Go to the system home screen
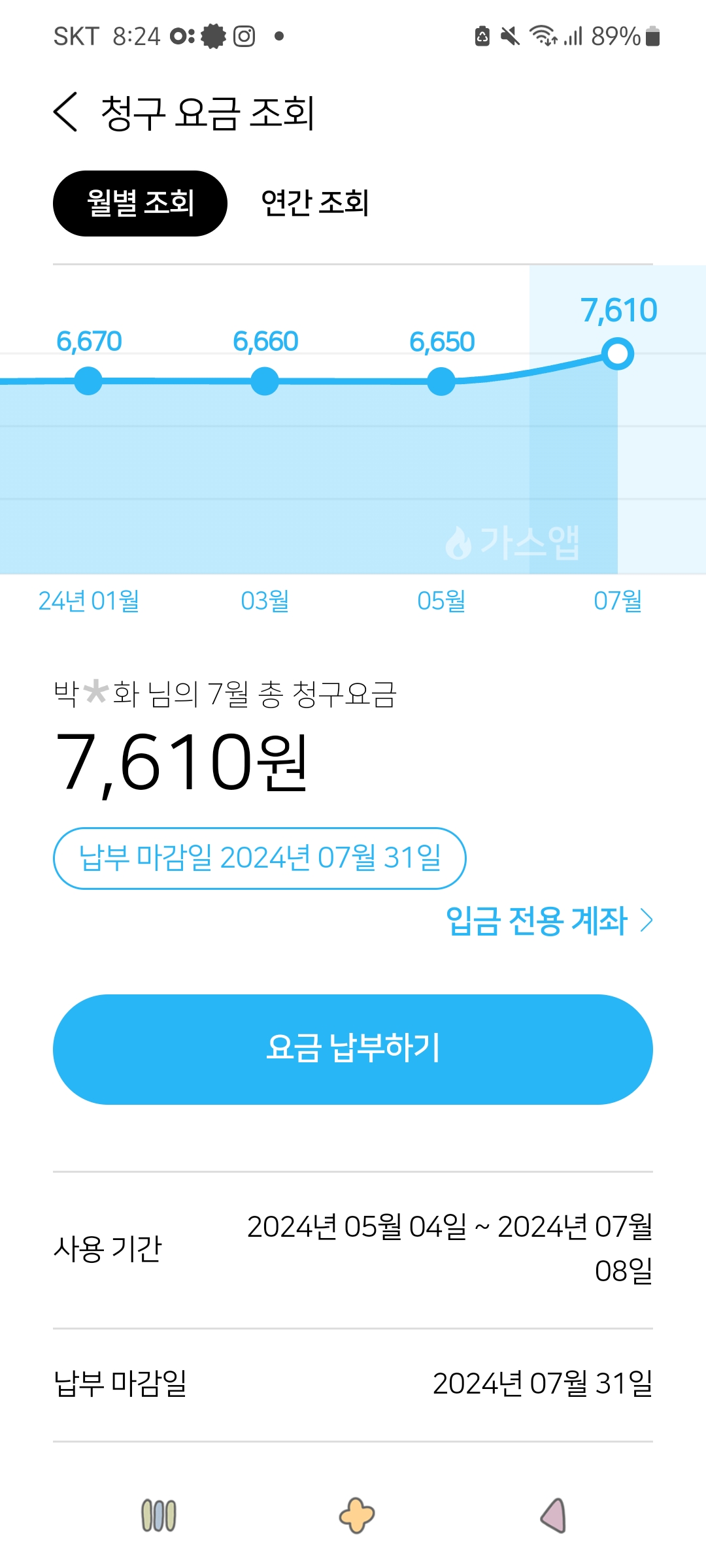This screenshot has width=706, height=1568. click(x=356, y=1516)
